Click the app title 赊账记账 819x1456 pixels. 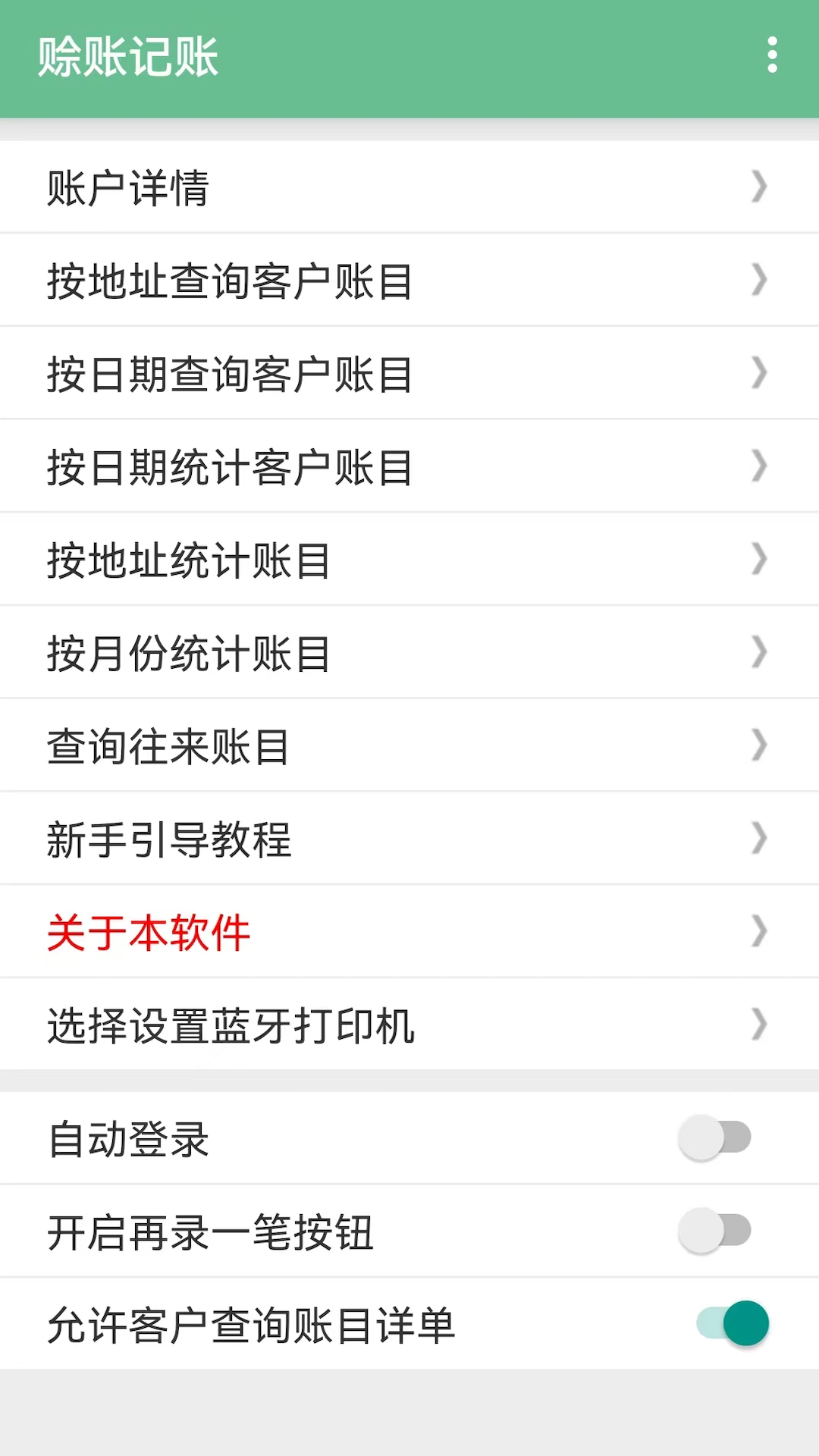127,55
